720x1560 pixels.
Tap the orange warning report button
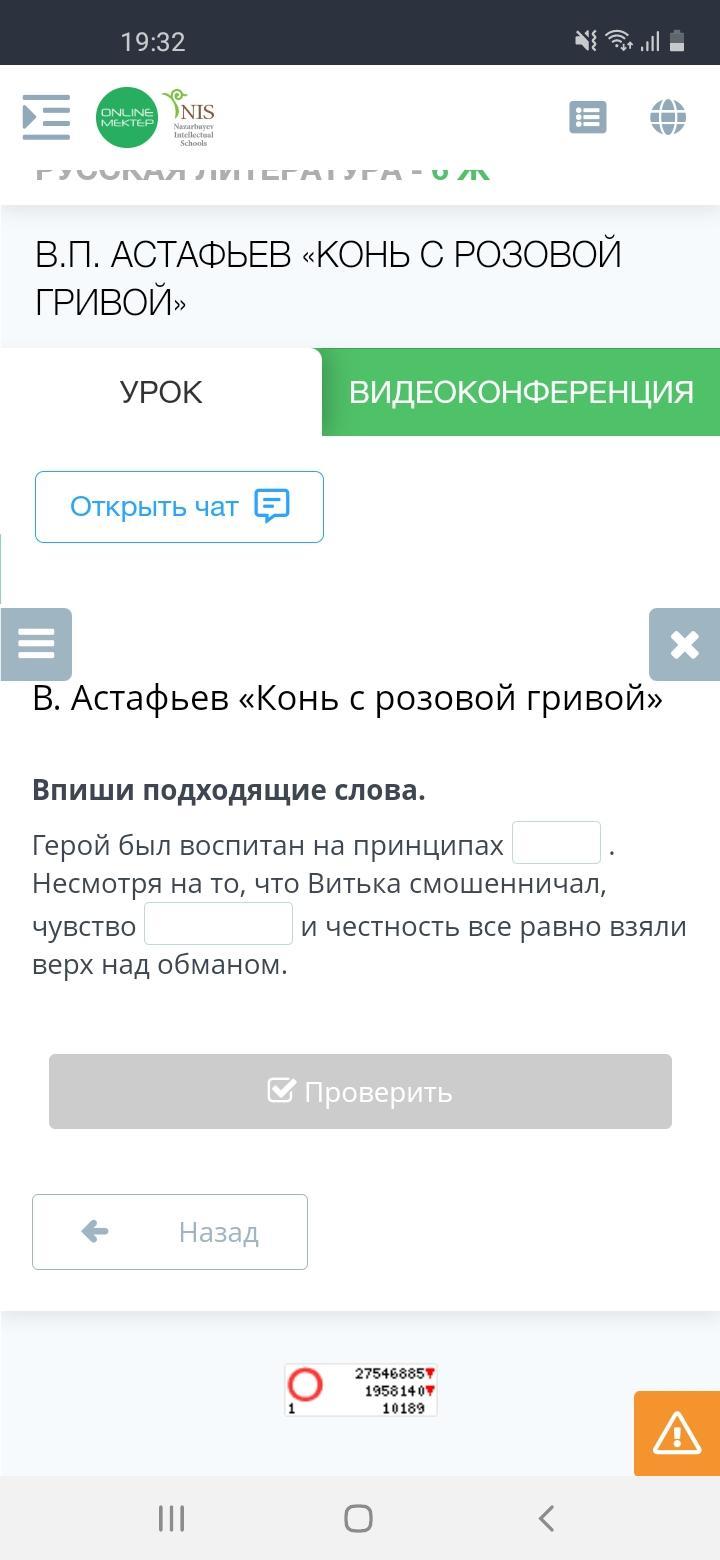(677, 1434)
